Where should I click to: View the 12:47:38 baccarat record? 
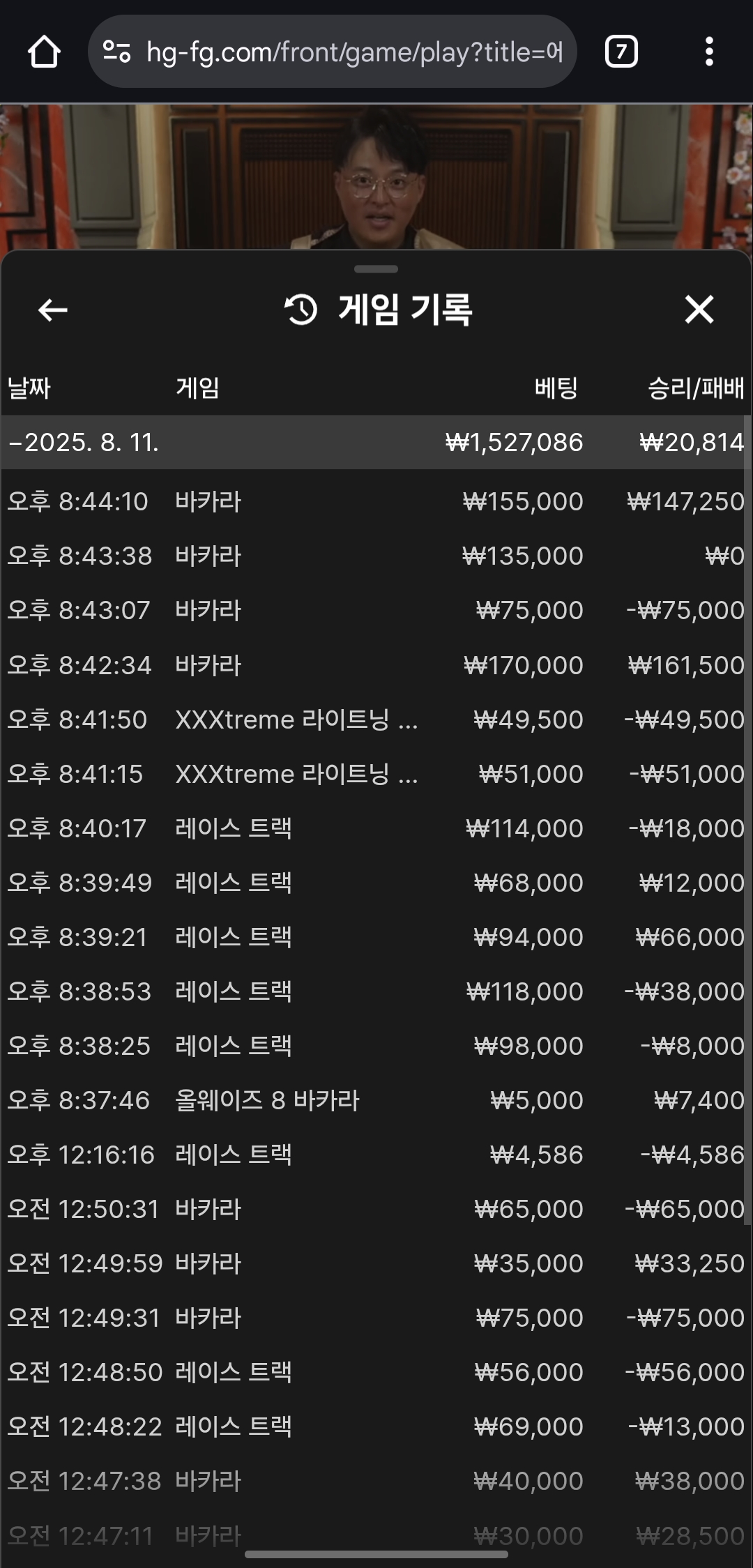pyautogui.click(x=376, y=1481)
